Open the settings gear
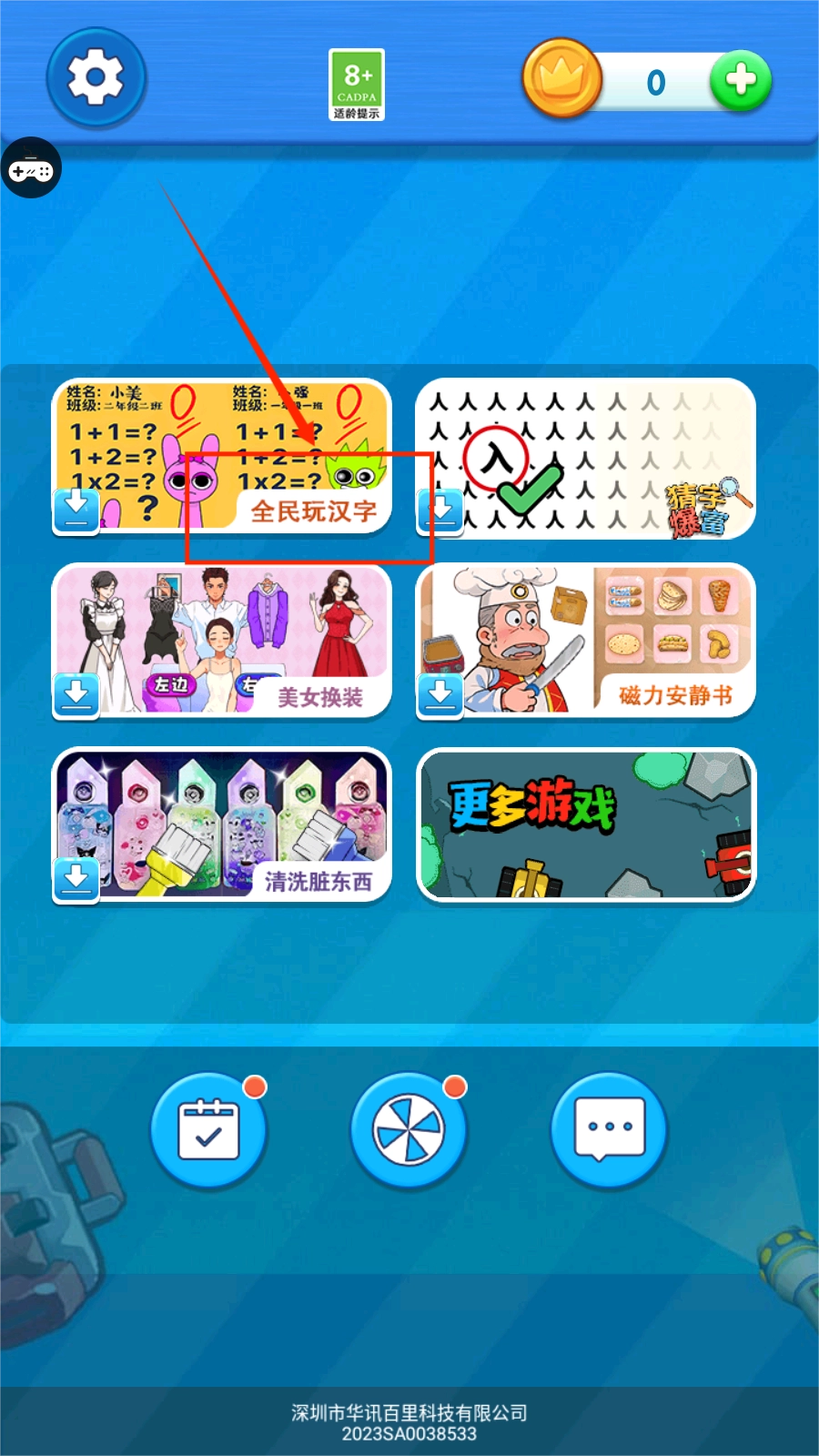819x1456 pixels. coord(96,78)
